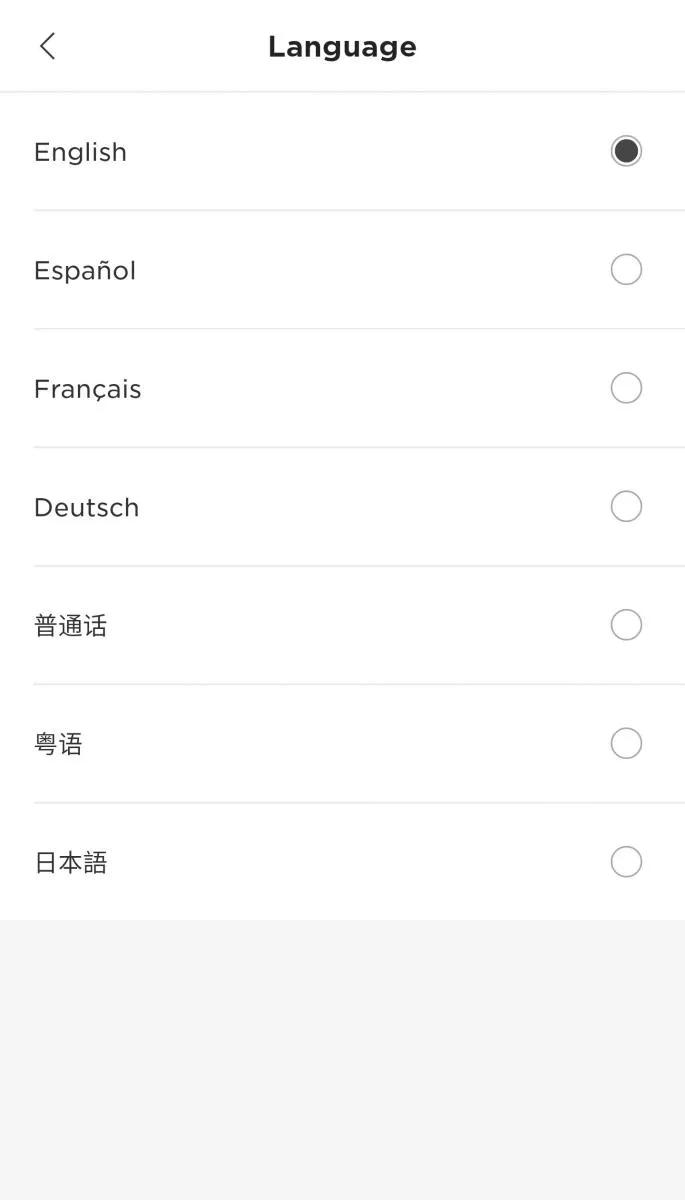
Task: Go back from the Language screen
Action: click(47, 46)
